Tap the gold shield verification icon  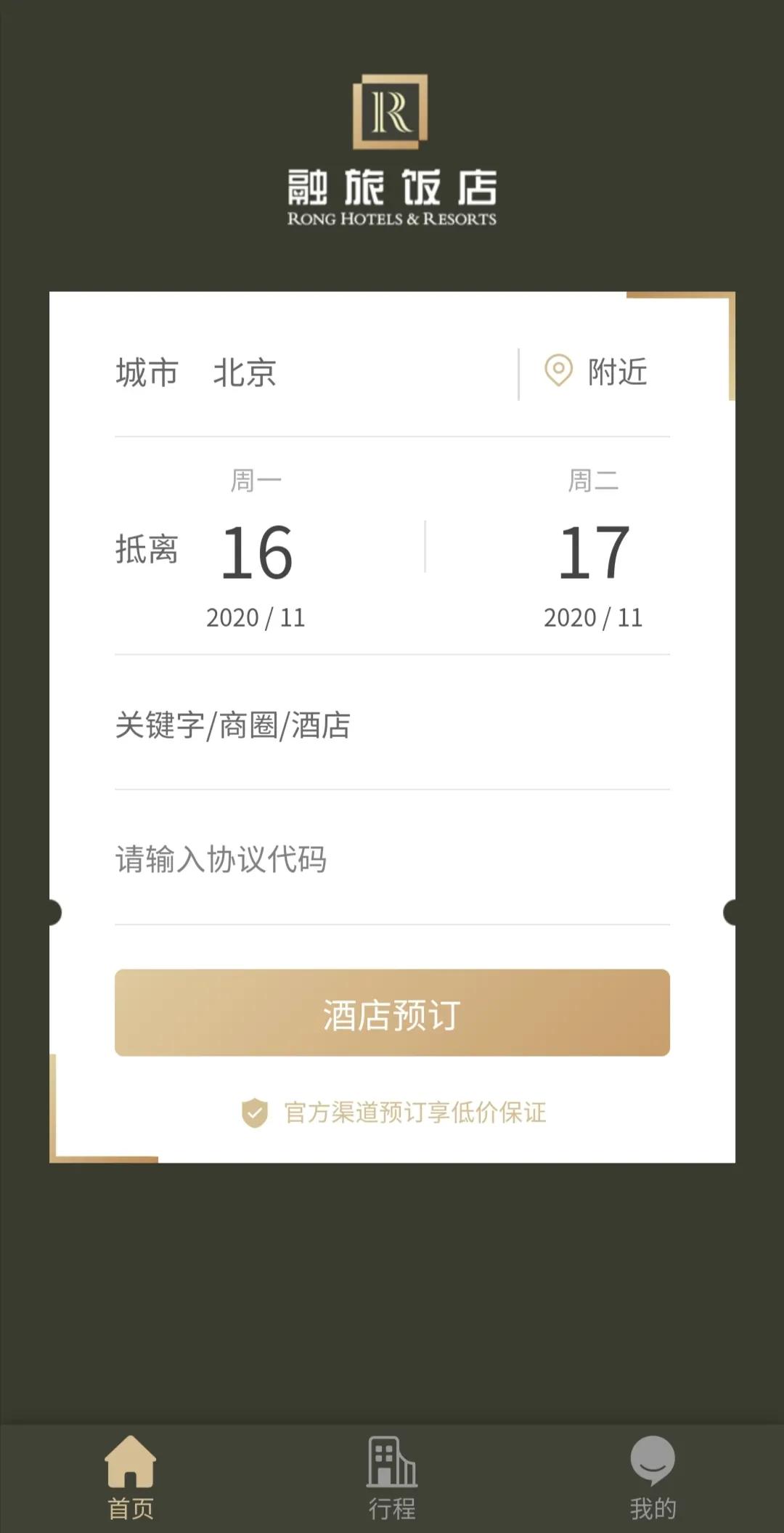click(254, 1110)
